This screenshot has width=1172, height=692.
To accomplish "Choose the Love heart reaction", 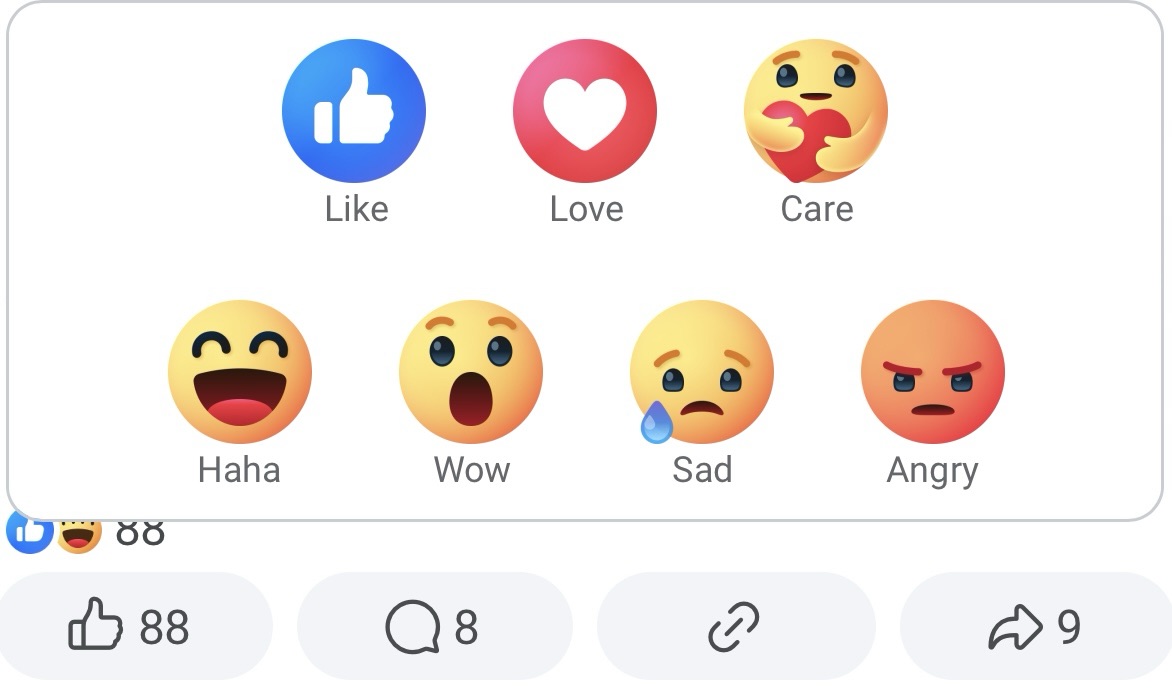I will 585,111.
